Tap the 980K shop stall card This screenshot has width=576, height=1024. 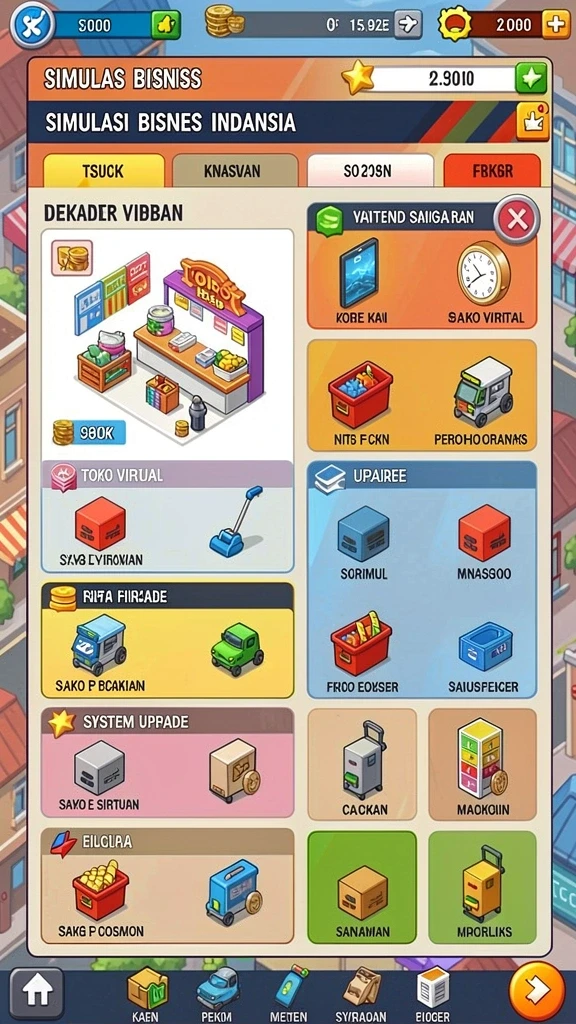click(x=167, y=345)
